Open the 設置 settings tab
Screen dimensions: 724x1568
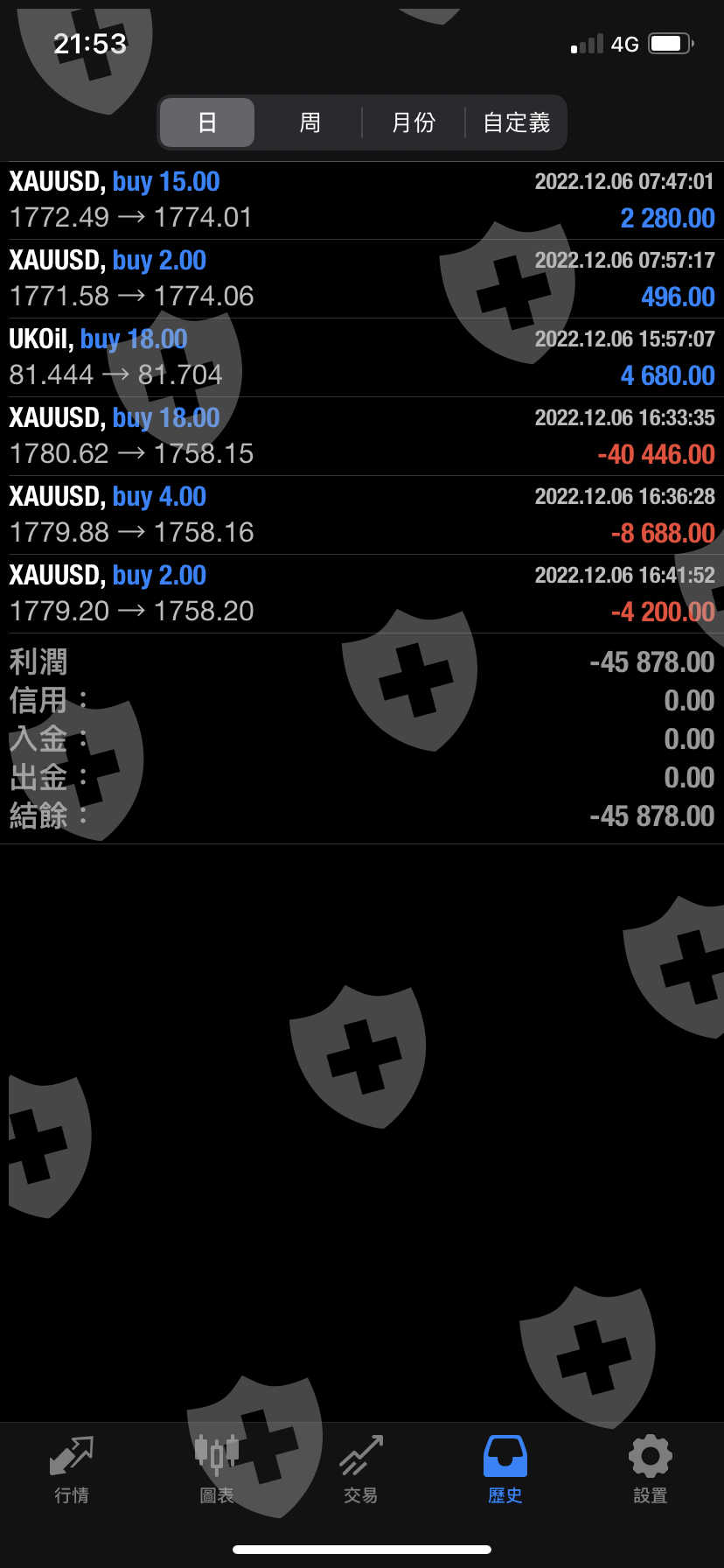[x=651, y=1471]
